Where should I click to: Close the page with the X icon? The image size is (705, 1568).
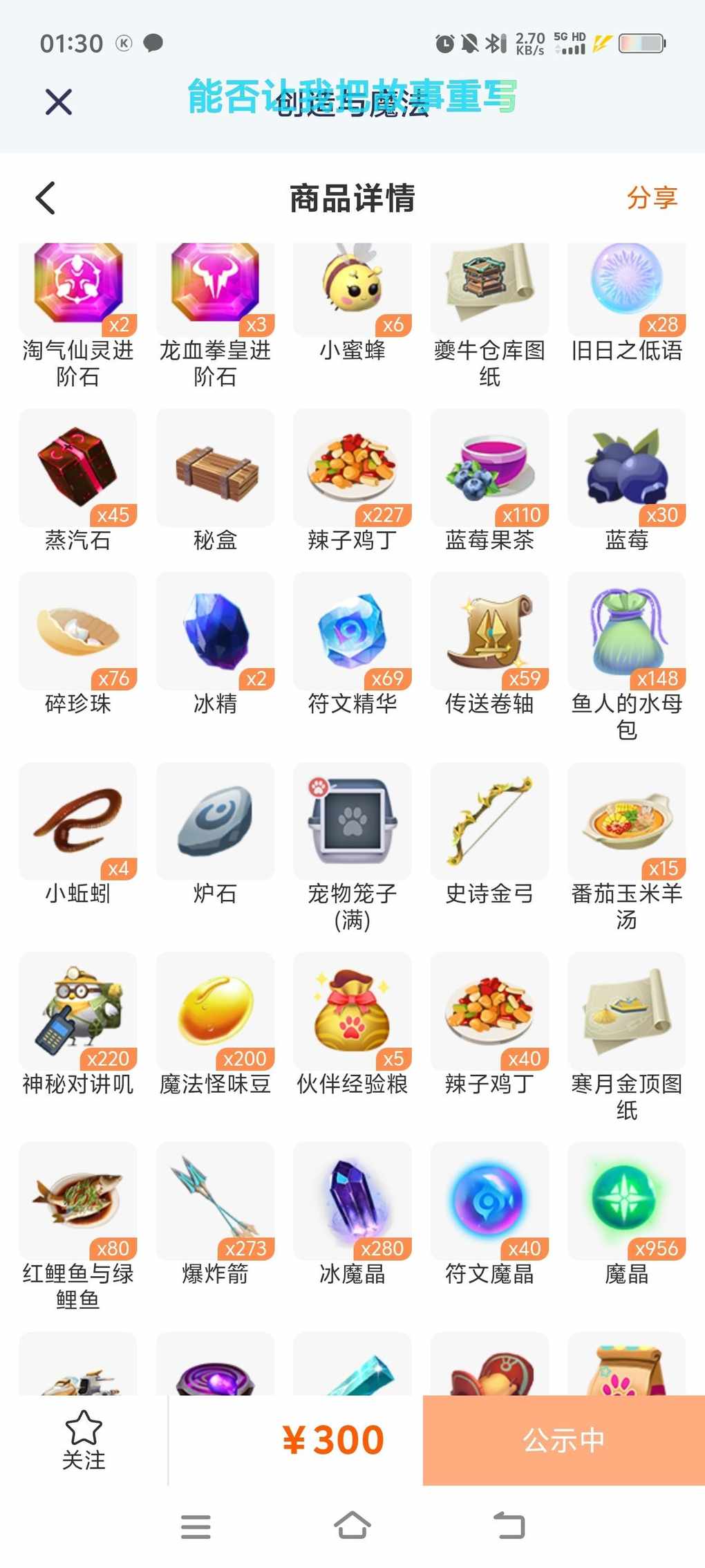[59, 102]
